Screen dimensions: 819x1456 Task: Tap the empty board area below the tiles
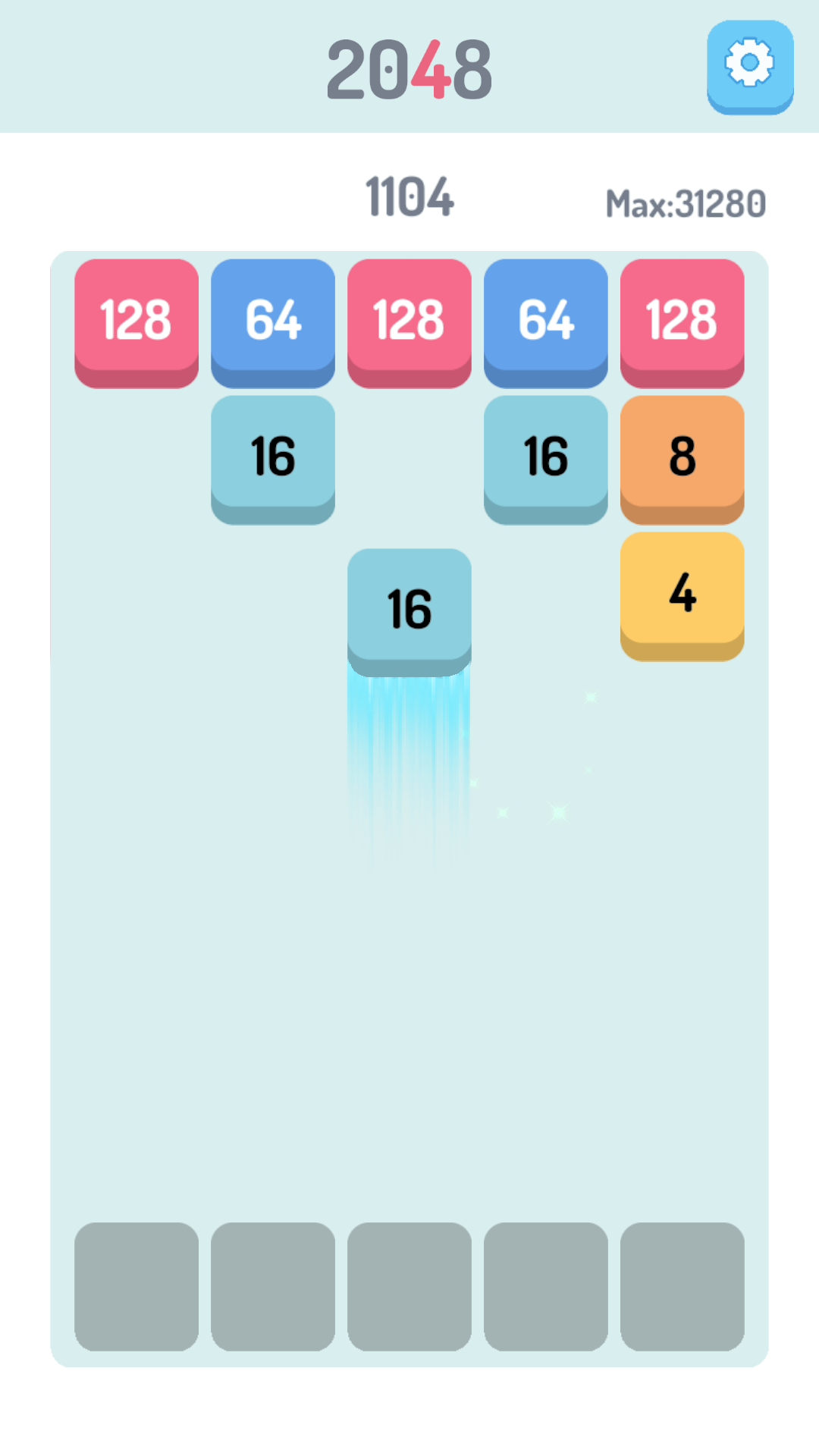[409, 1024]
